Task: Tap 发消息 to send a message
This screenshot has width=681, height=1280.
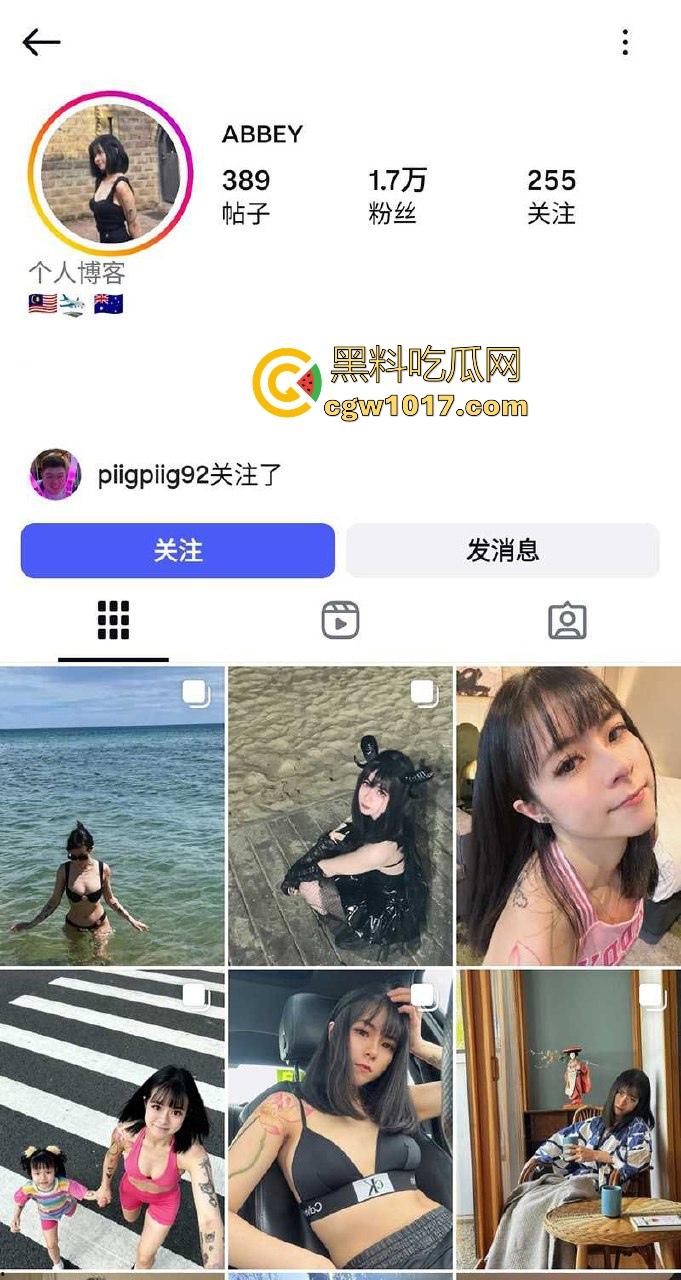Action: point(502,550)
